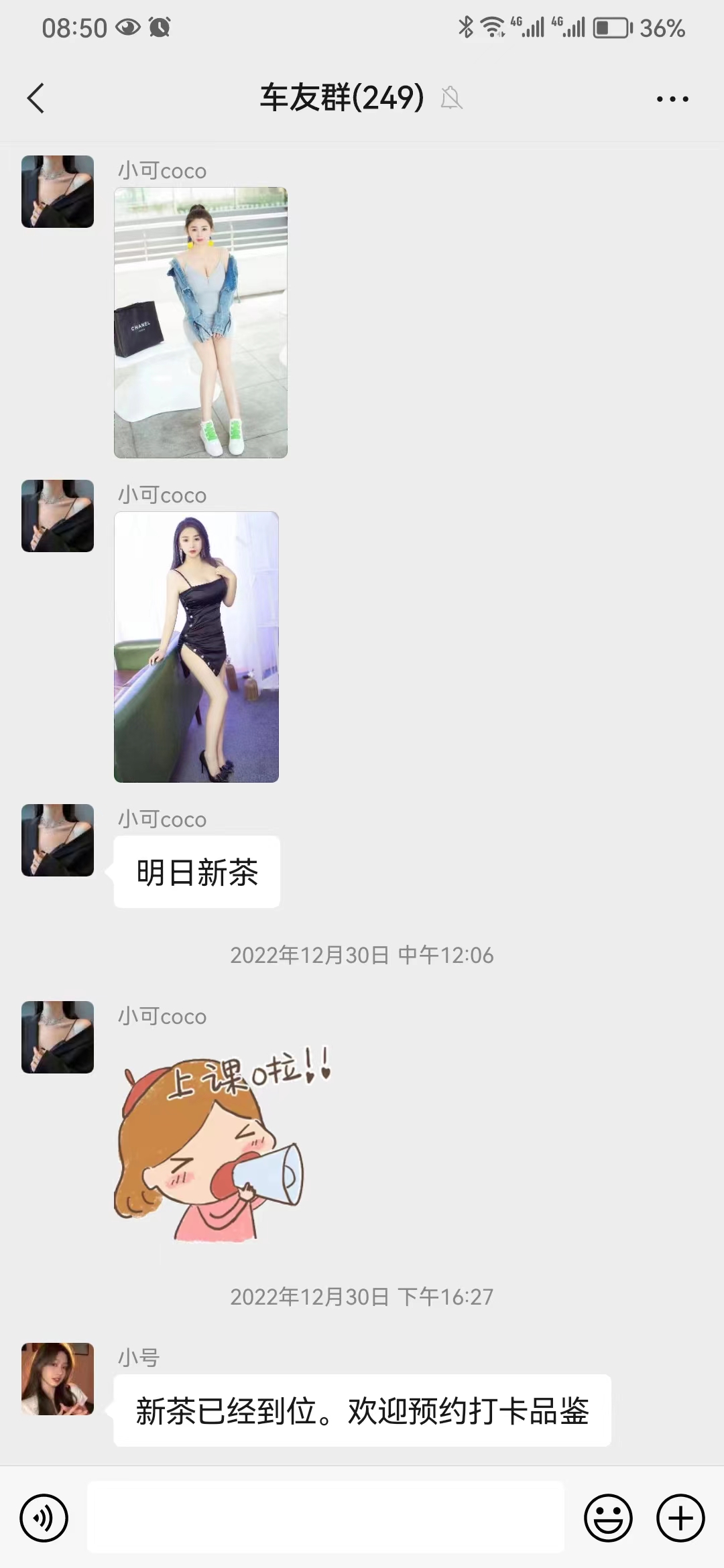Open 小号's profile avatar
The height and width of the screenshot is (1568, 724).
point(58,1379)
